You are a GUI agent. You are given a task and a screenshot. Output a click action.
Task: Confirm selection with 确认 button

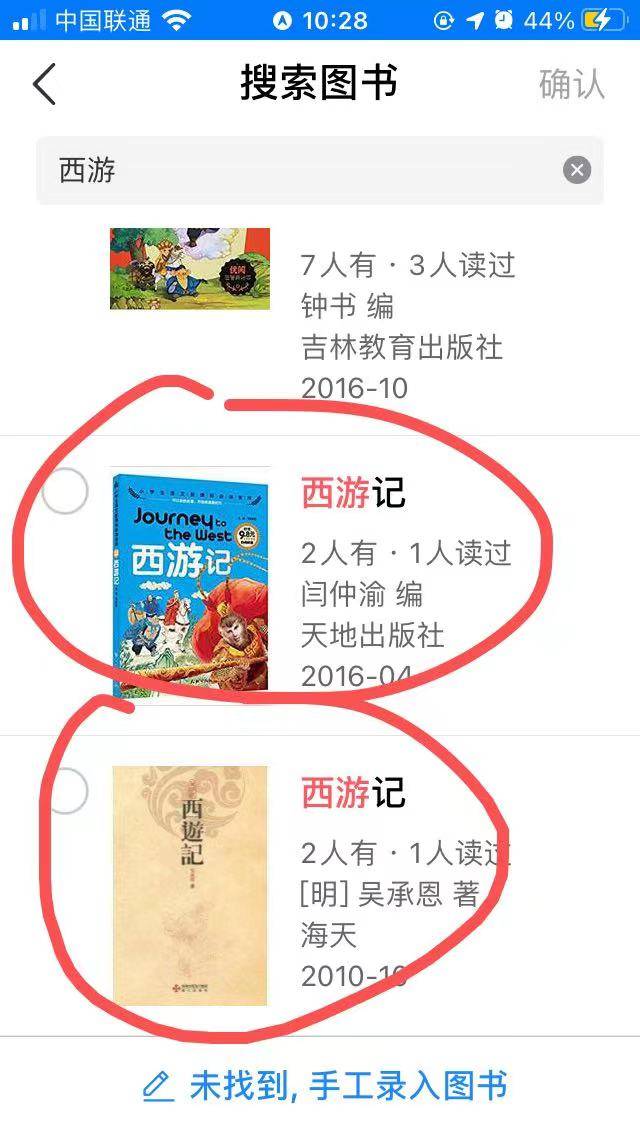pos(571,84)
